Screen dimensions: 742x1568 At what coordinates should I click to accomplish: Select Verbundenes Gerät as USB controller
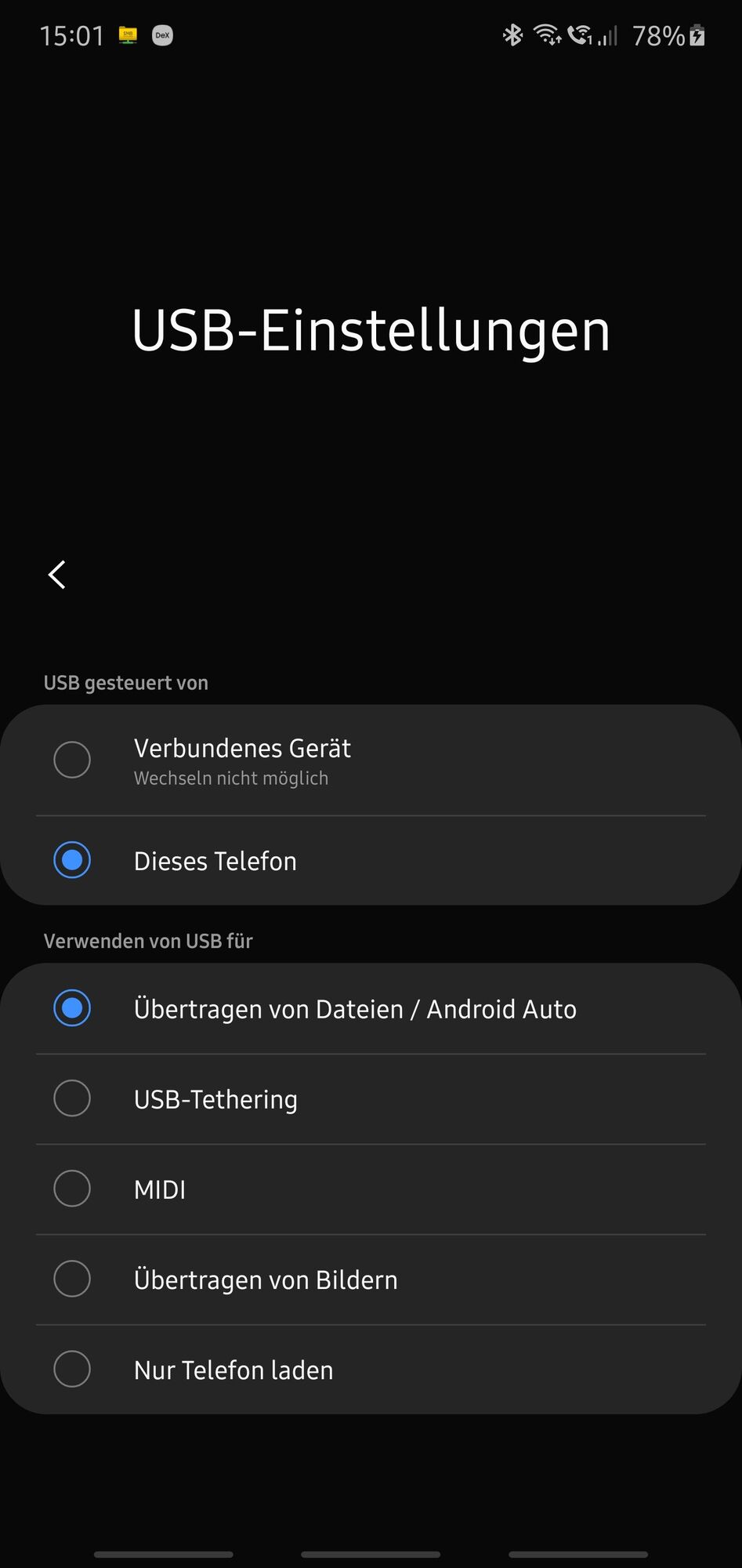pyautogui.click(x=72, y=760)
